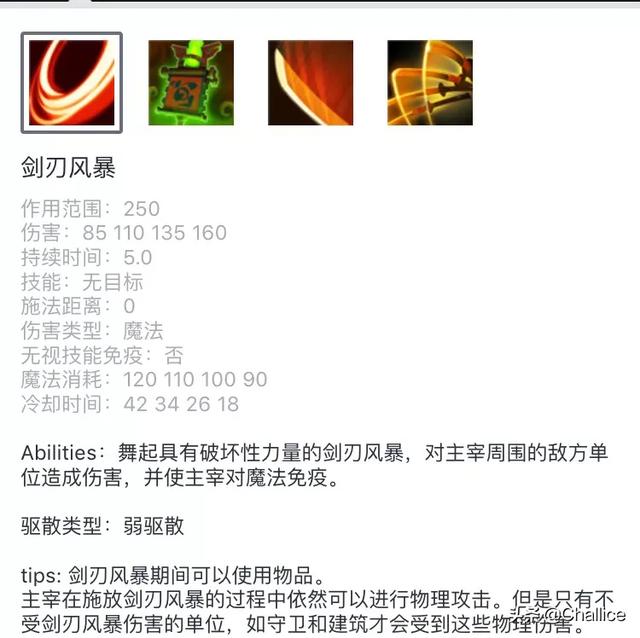Select the Blade Fury red swirl ability icon
The image size is (640, 638).
(x=72, y=83)
